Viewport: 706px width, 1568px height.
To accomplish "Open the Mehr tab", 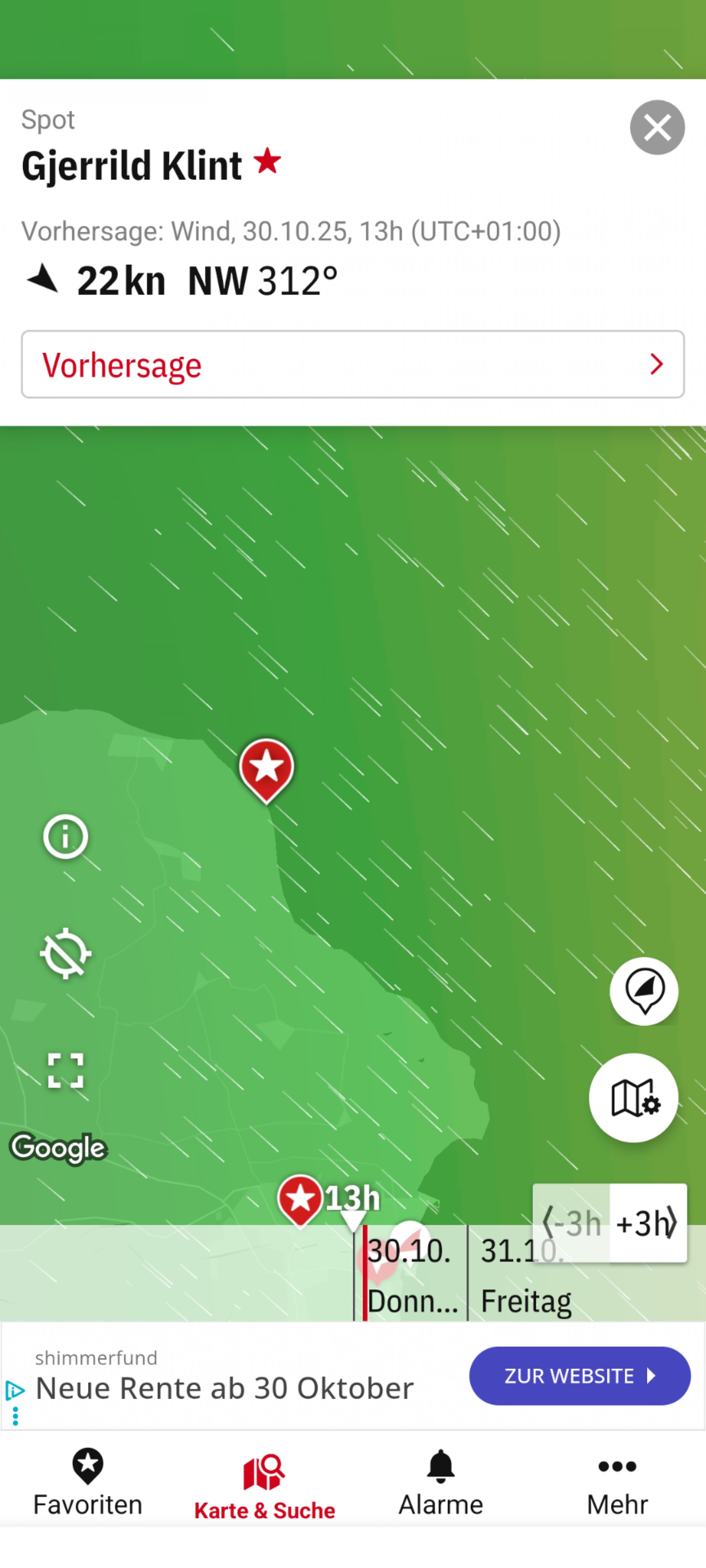I will [x=617, y=1482].
